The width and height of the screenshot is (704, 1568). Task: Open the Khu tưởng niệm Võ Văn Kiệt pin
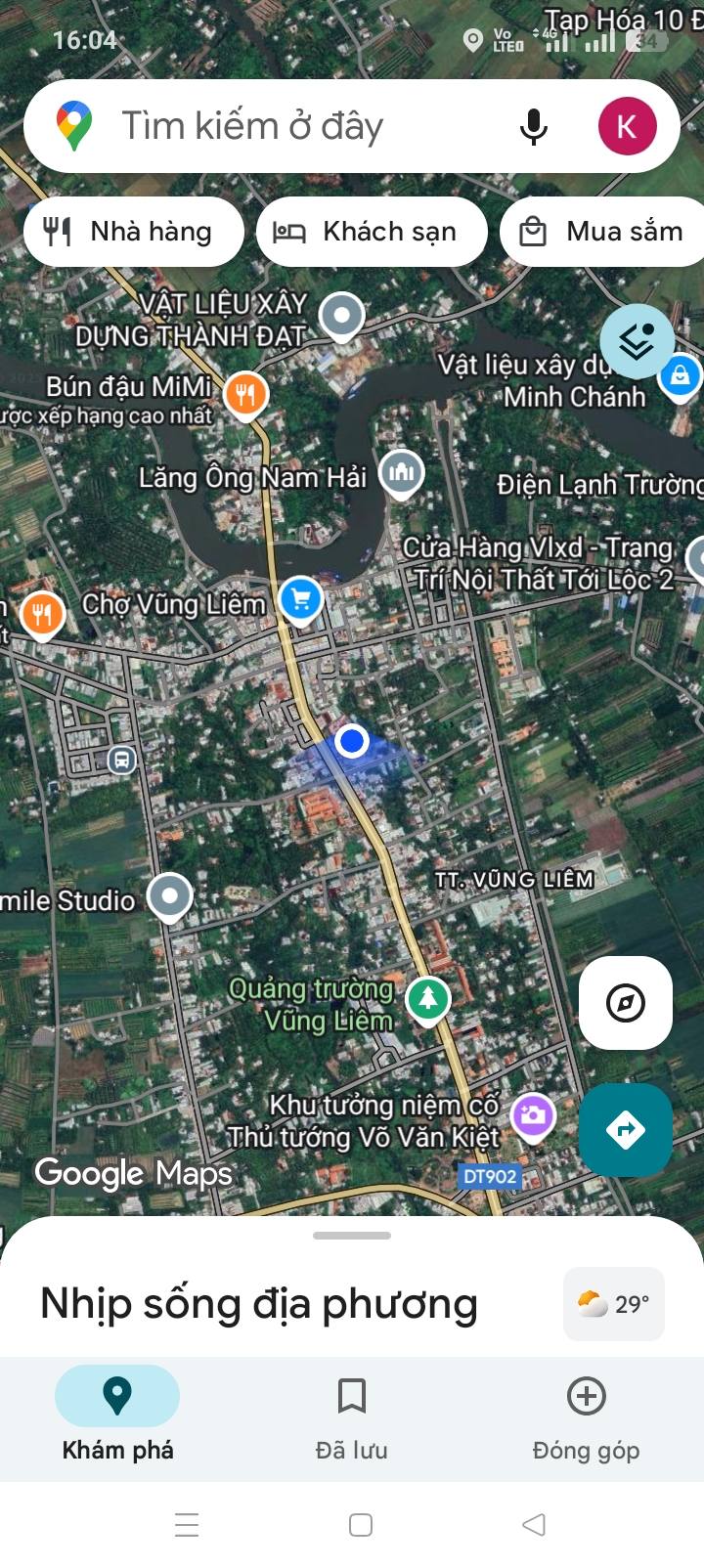533,1115
